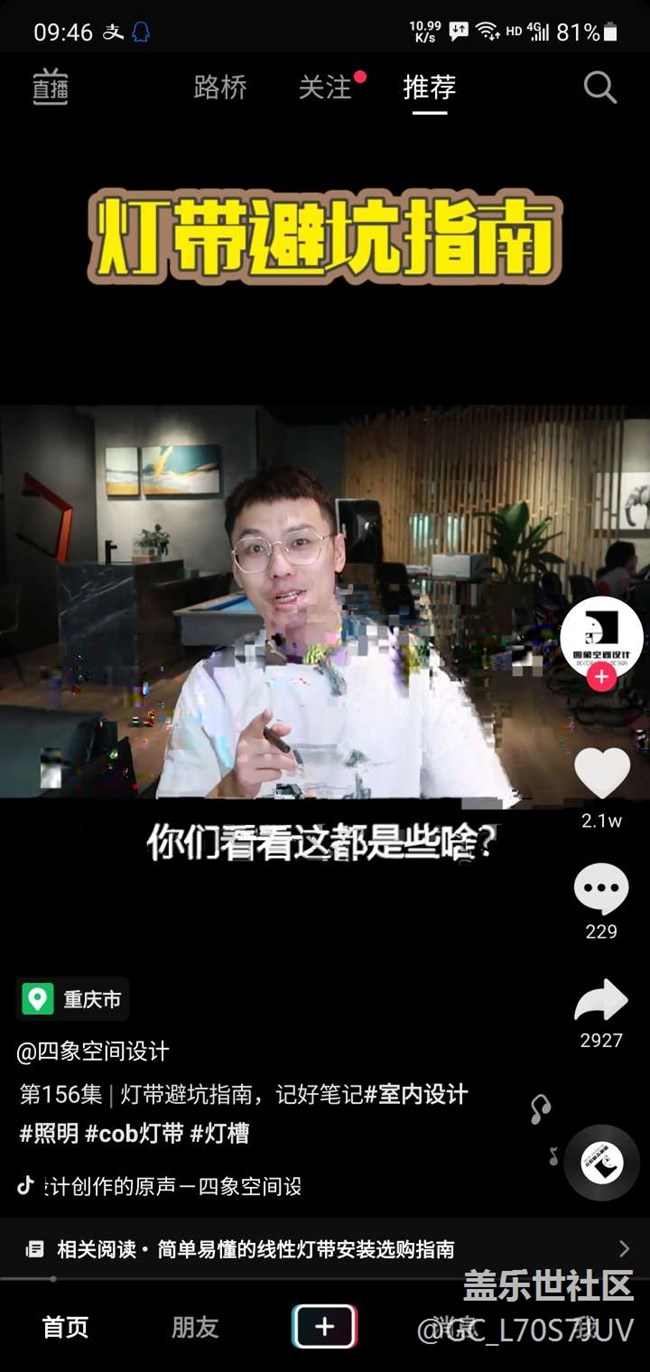Open the #cob灯带 hashtag
This screenshot has height=1372, width=650.
tap(134, 1133)
